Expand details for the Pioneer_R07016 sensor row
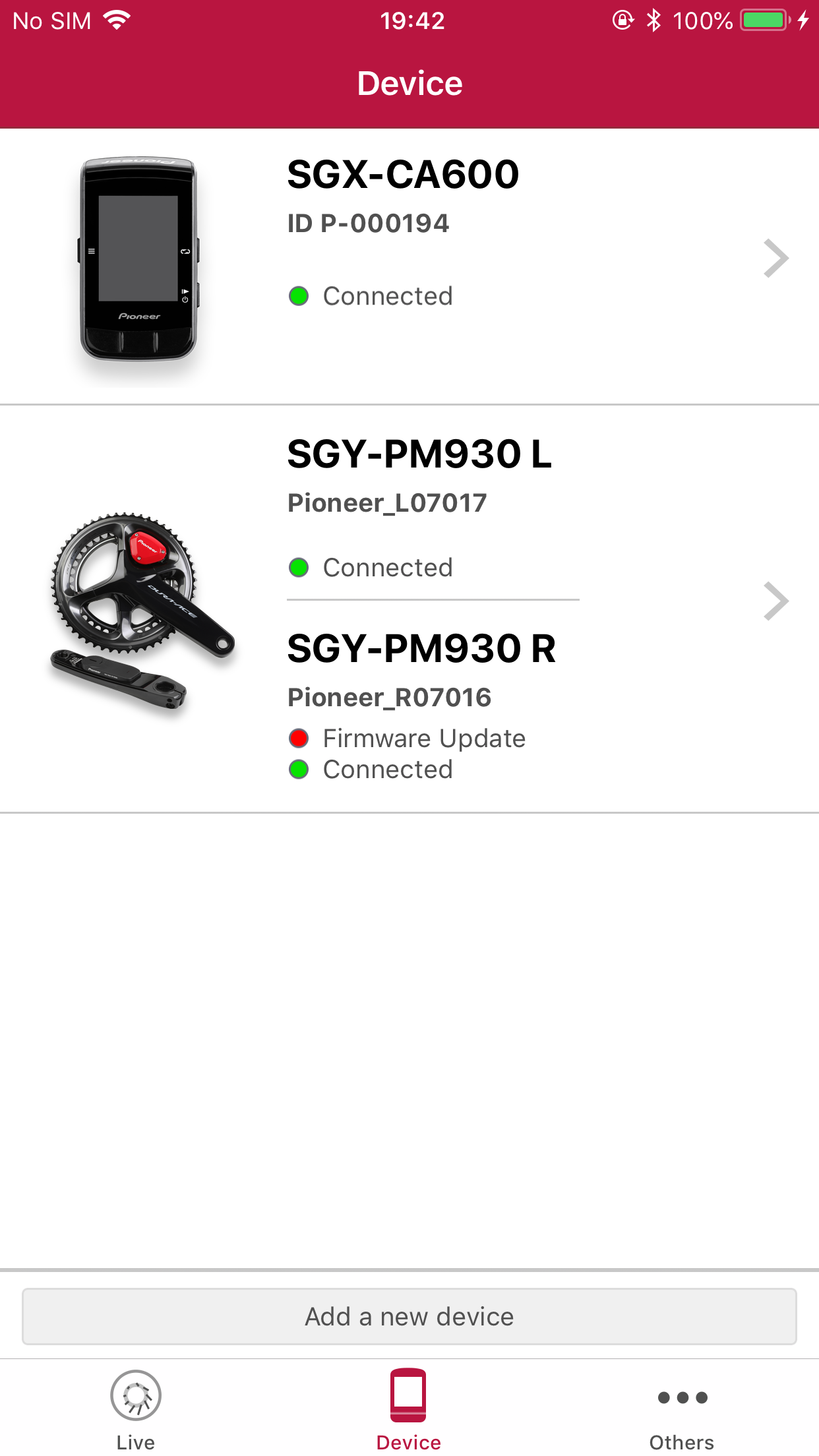819x1456 pixels. tap(776, 601)
